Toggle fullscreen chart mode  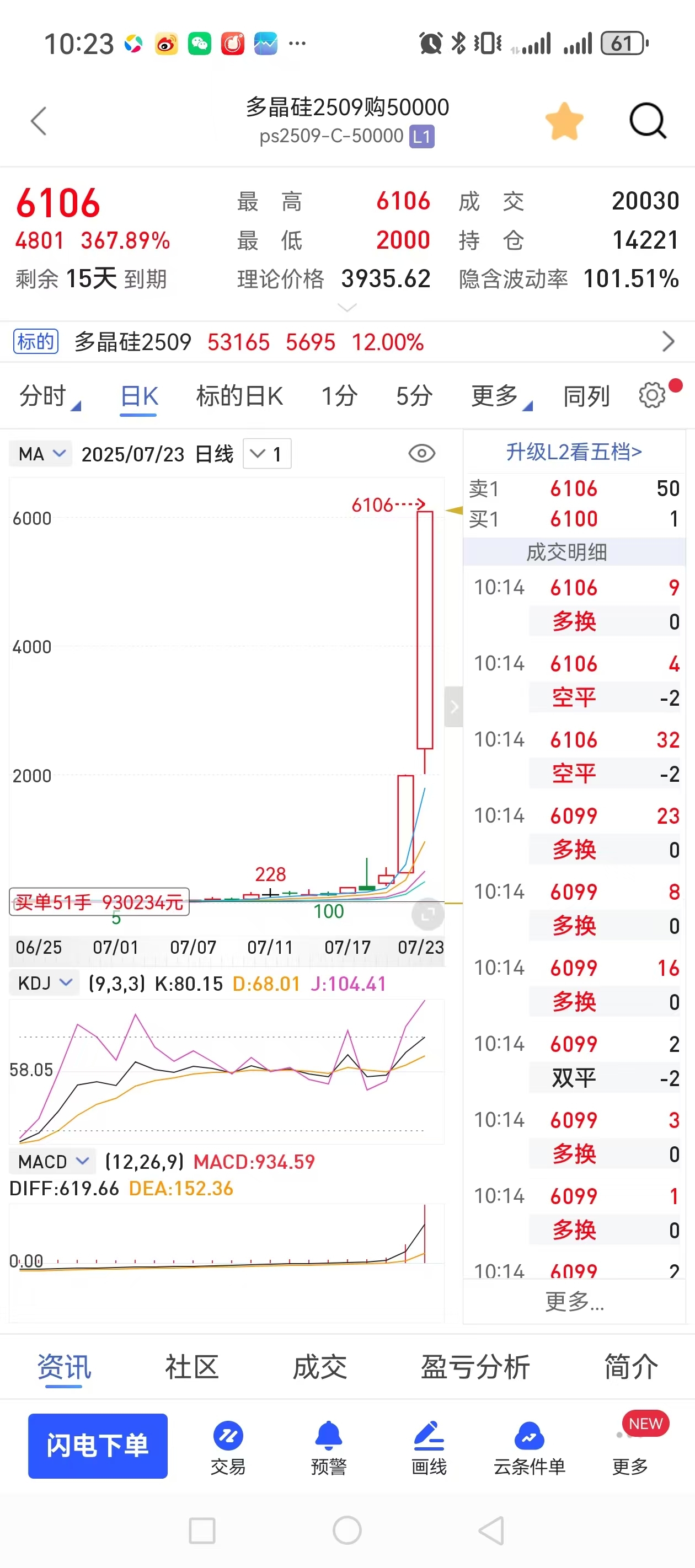click(x=428, y=914)
